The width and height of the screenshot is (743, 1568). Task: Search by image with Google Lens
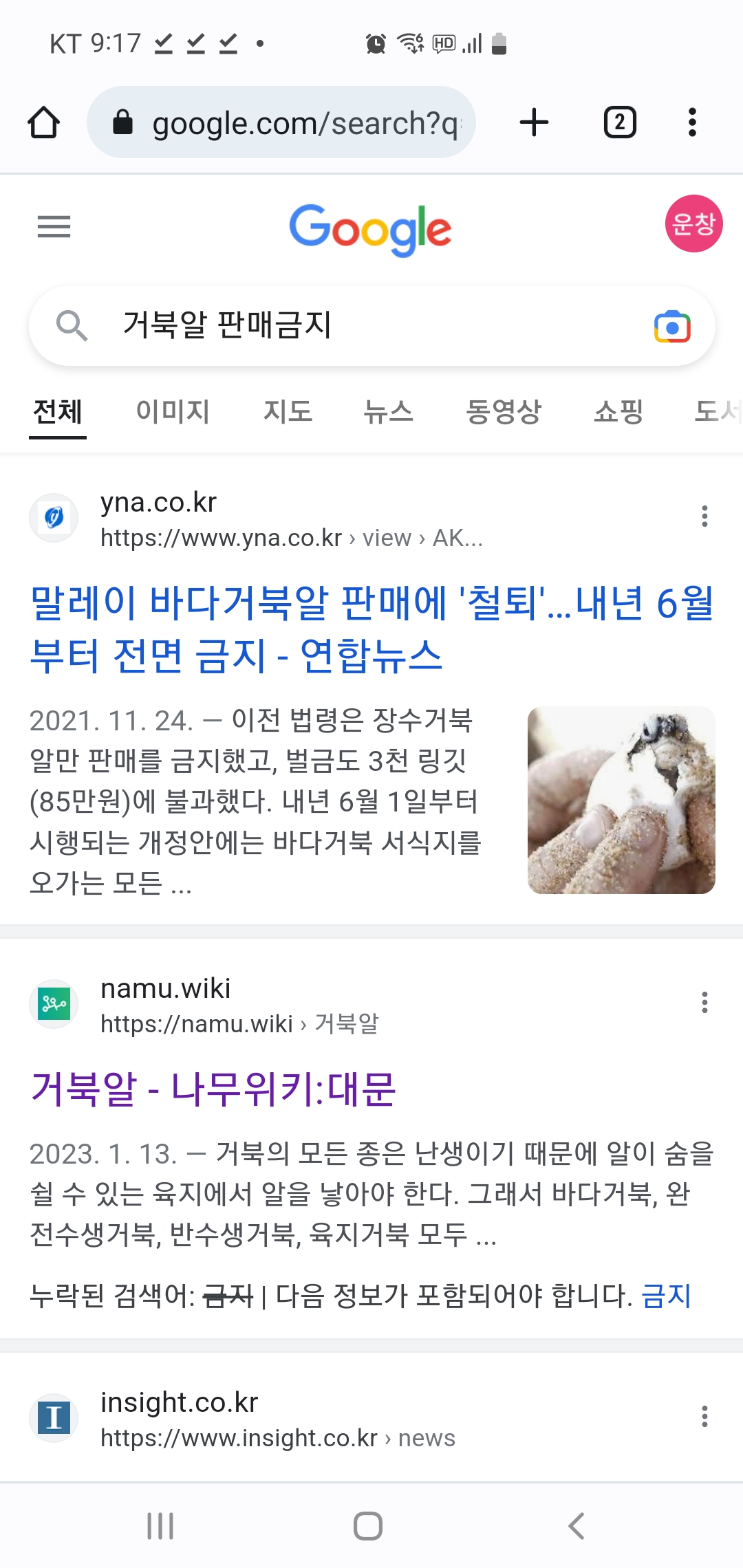pyautogui.click(x=672, y=327)
